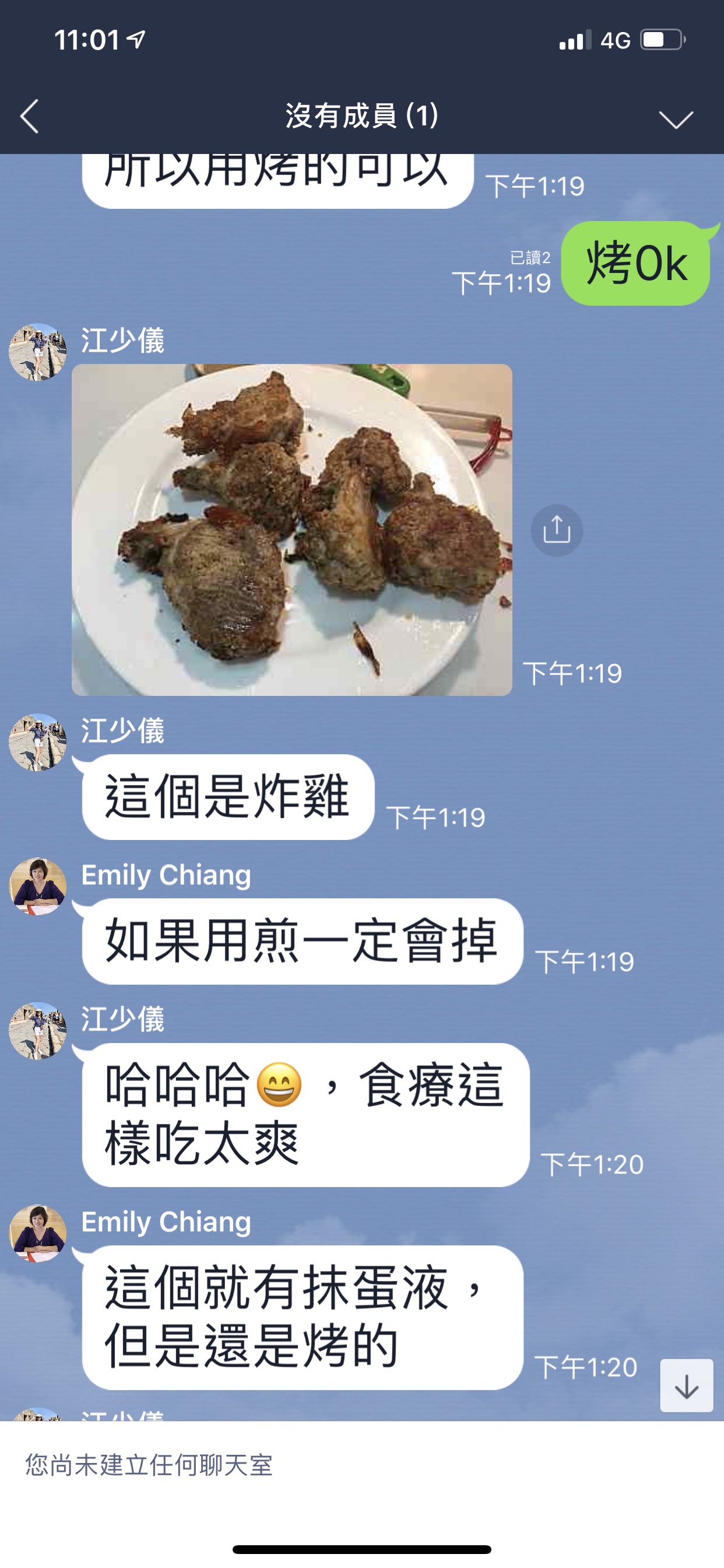Jump to latest messages arrow
The image size is (724, 1568).
[x=686, y=1385]
